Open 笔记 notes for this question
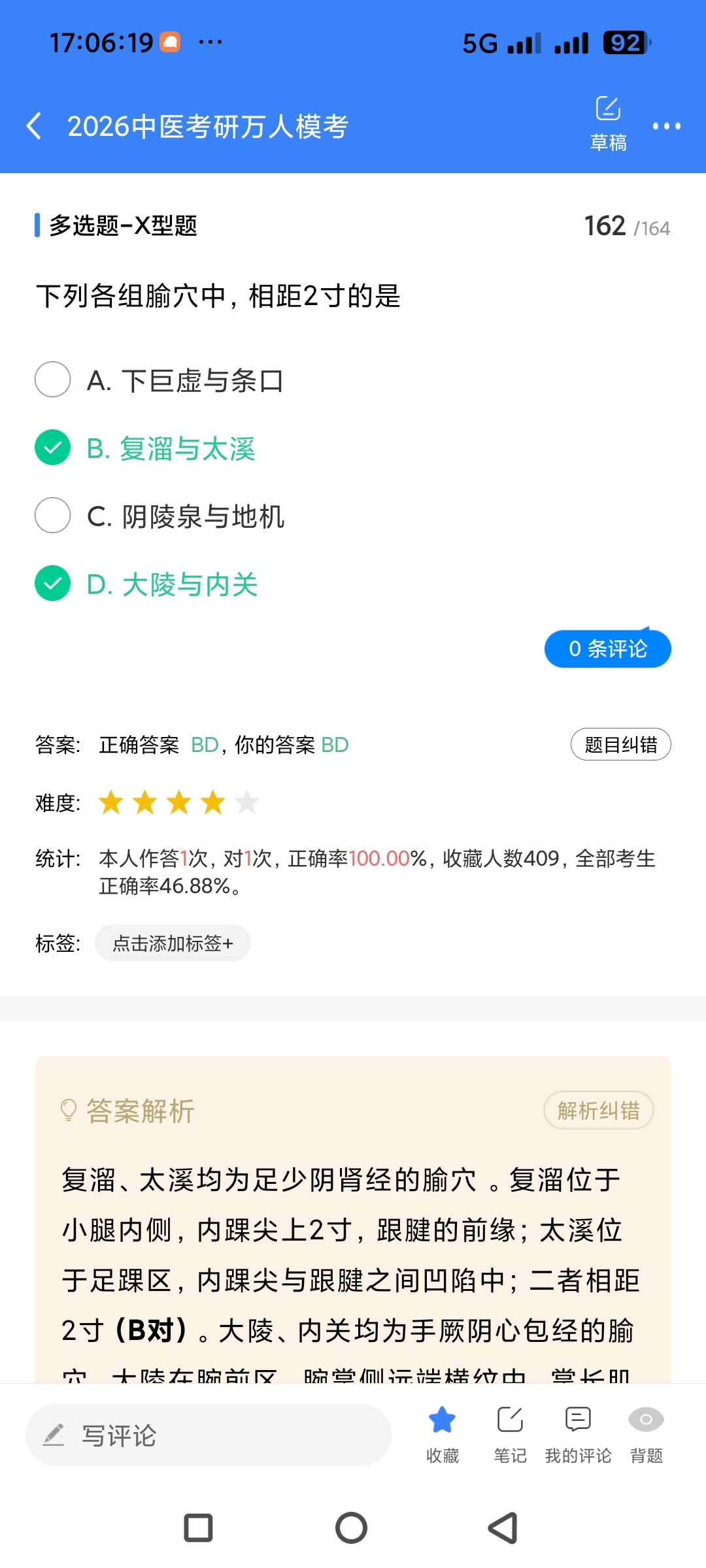Image resolution: width=706 pixels, height=1568 pixels. coord(510,1434)
